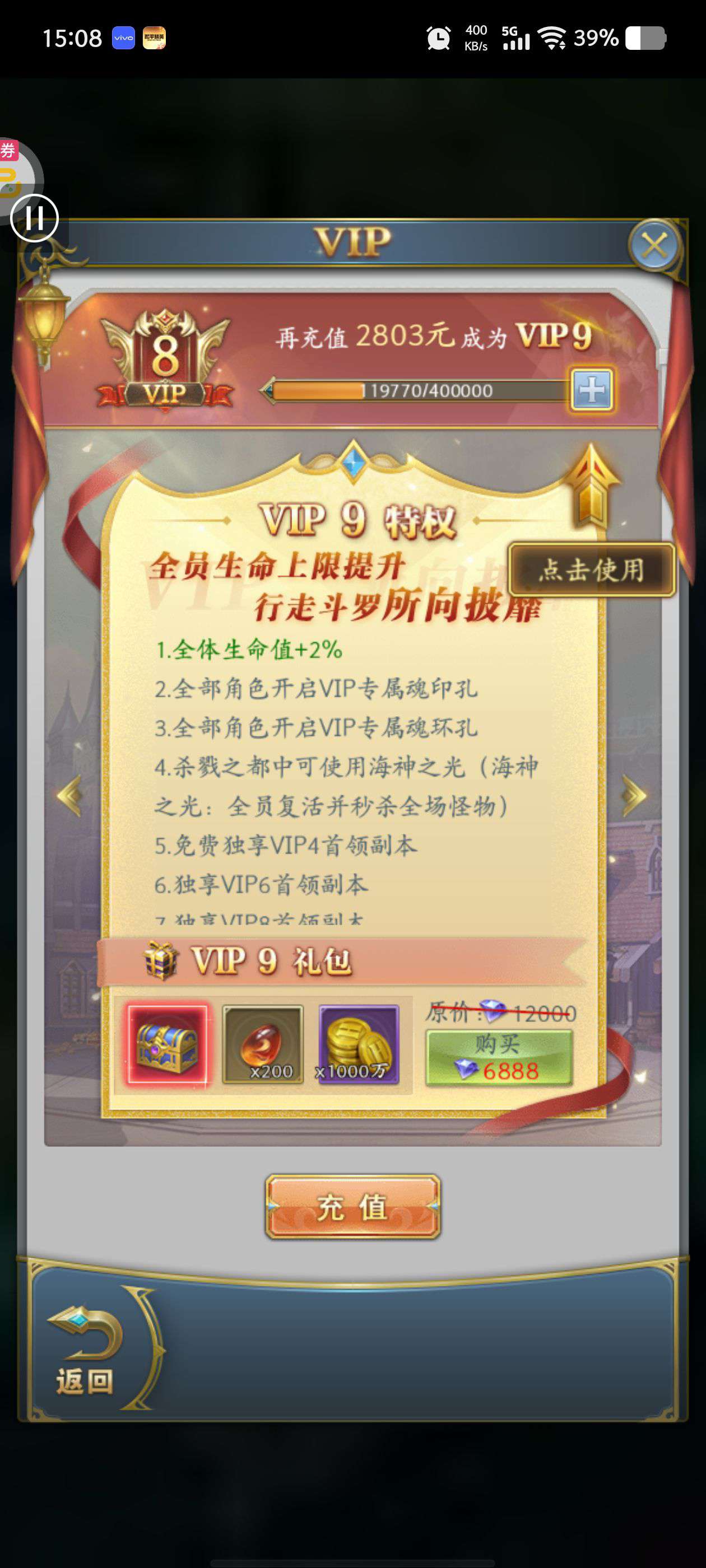
Task: Go to previous VIP level privileges
Action: (69, 795)
